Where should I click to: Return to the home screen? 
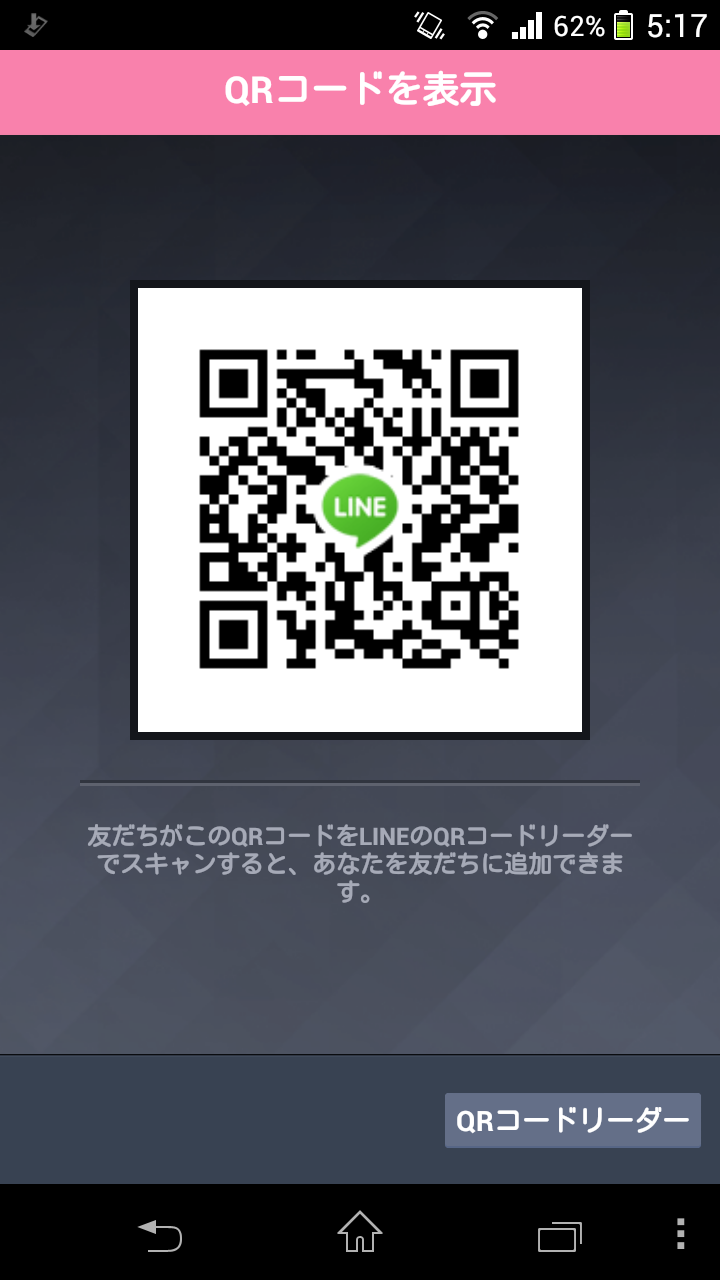(x=360, y=1232)
